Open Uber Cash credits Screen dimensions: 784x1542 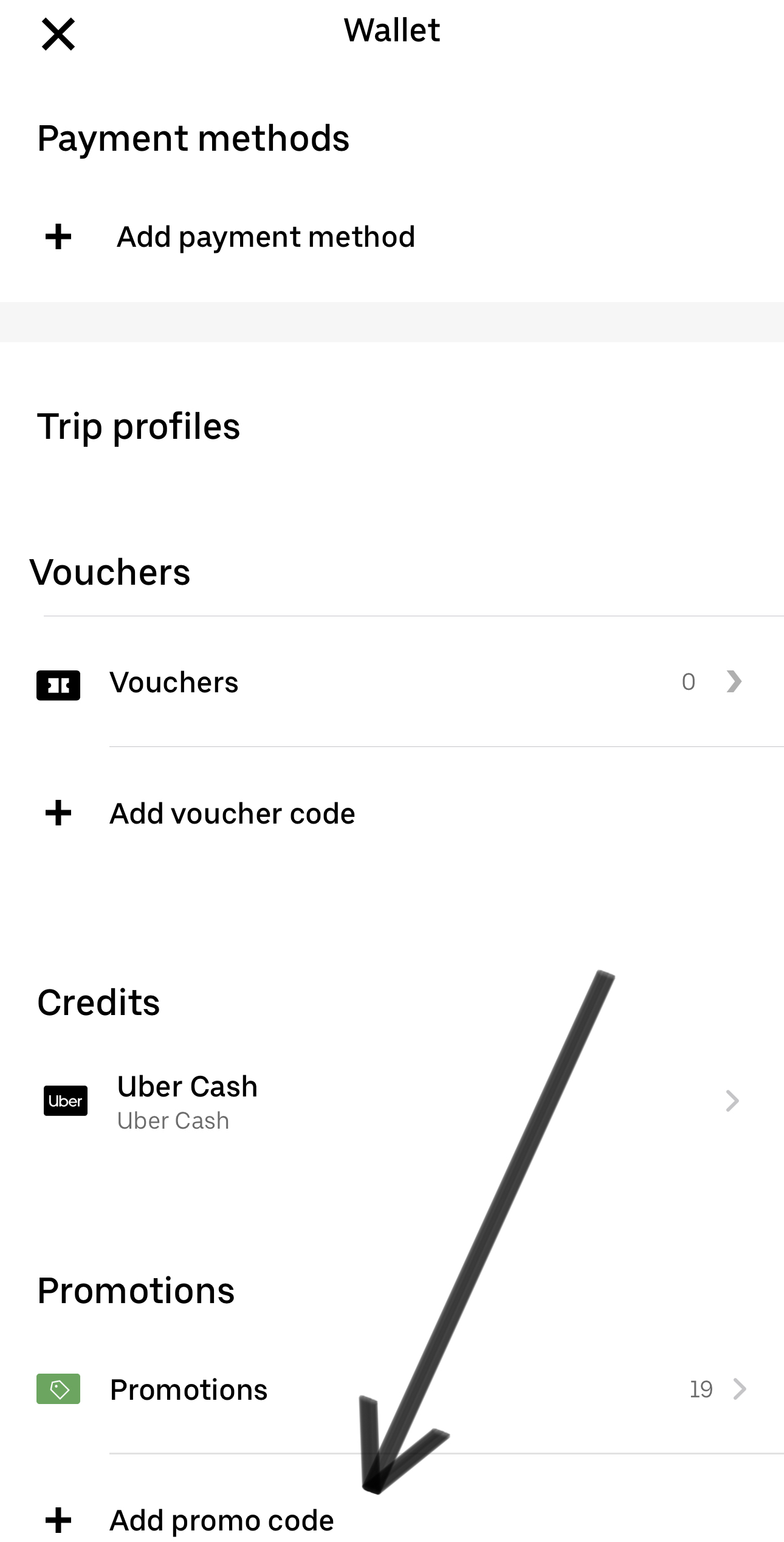coord(392,1101)
